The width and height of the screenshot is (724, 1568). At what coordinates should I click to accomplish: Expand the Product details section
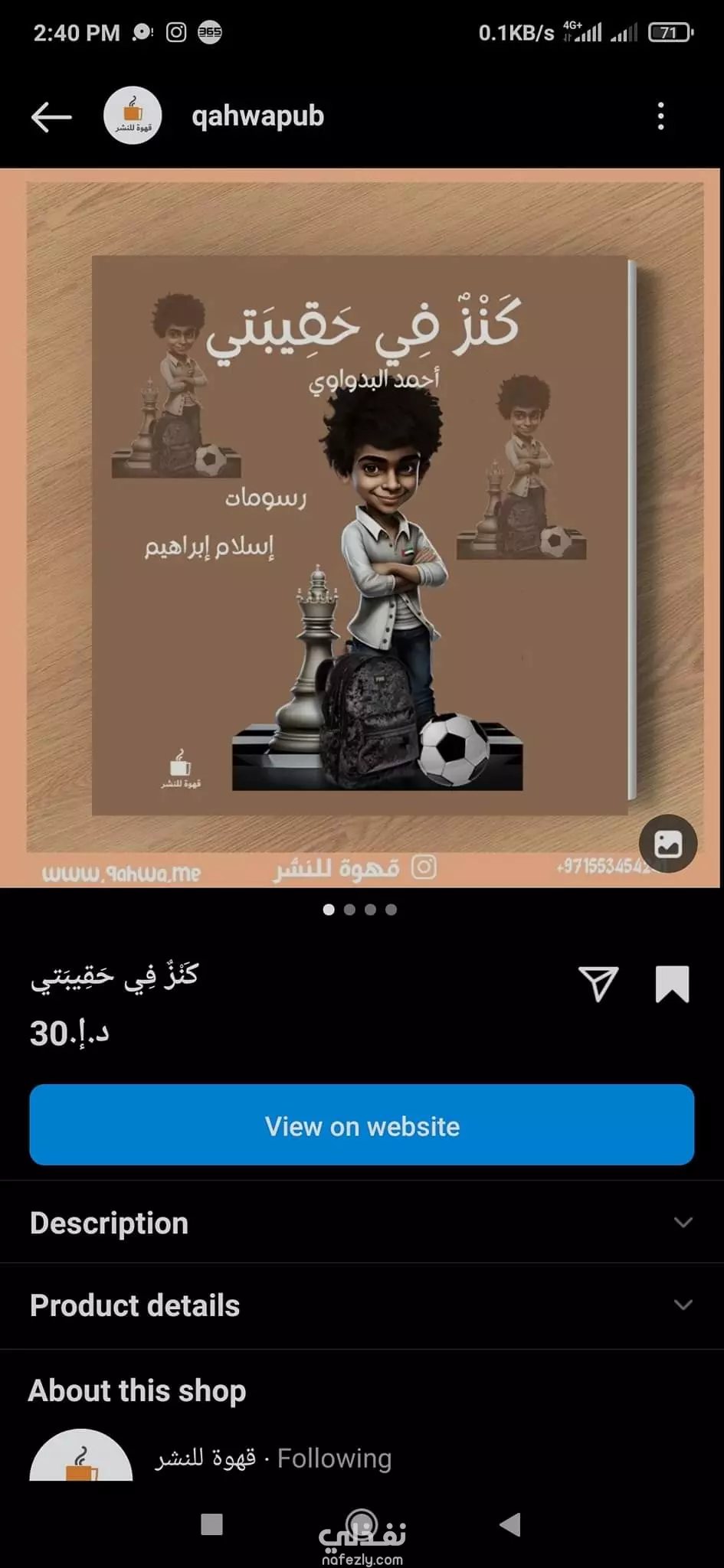coord(362,1305)
